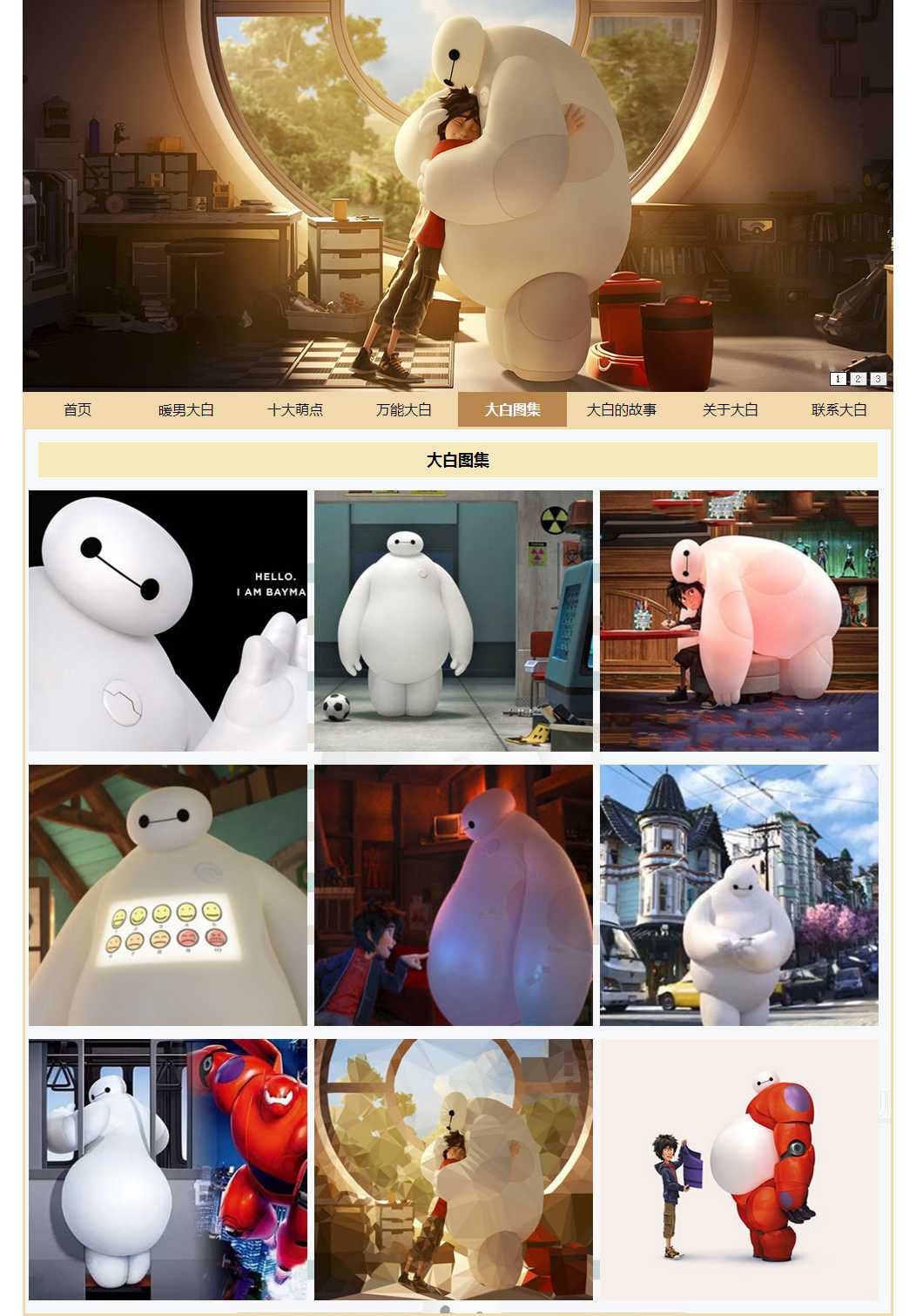This screenshot has width=916, height=1316.
Task: Open Hiro poking Baymax's belly image
Action: click(454, 895)
